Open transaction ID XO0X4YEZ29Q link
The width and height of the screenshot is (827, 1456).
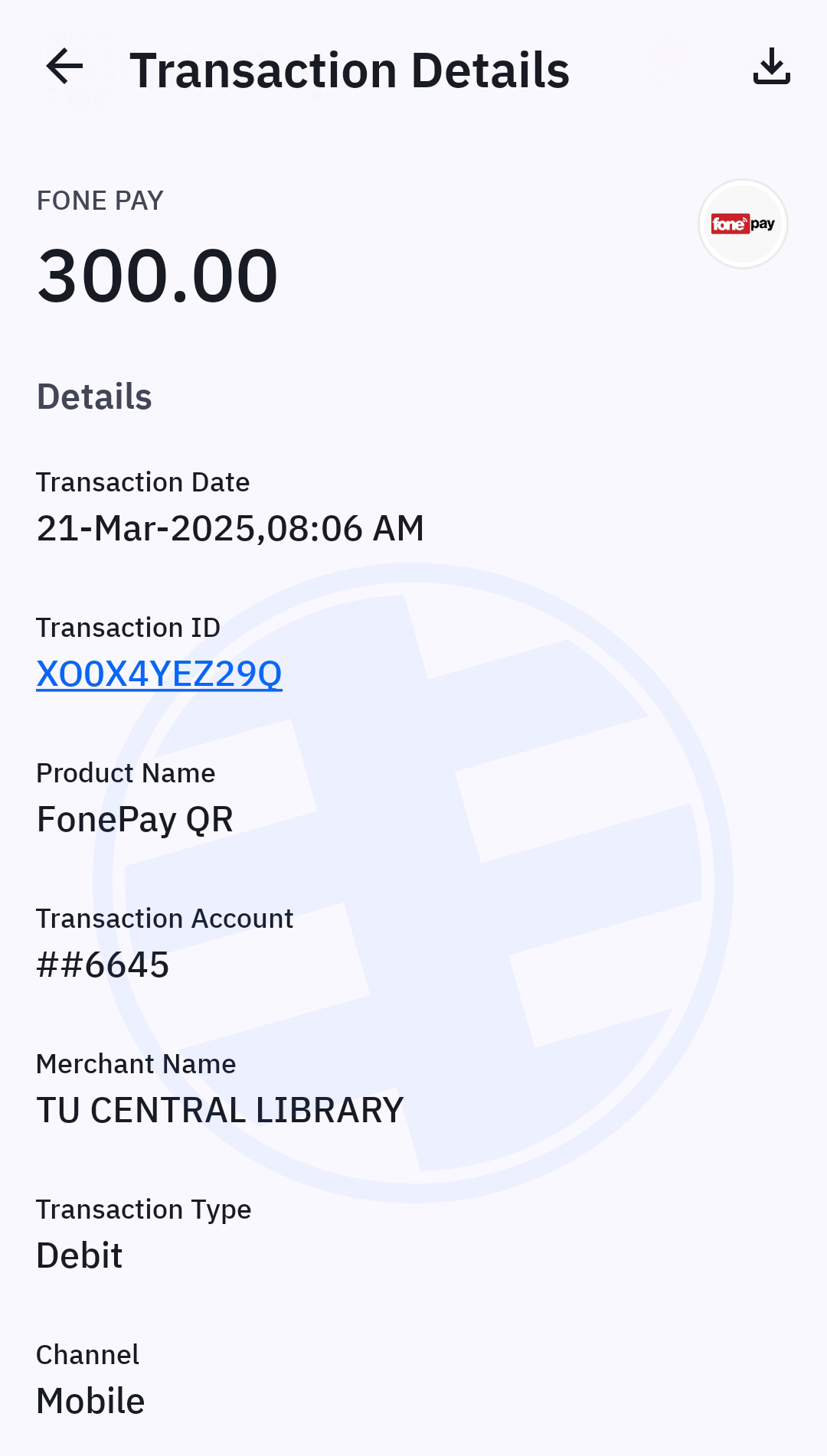[159, 674]
